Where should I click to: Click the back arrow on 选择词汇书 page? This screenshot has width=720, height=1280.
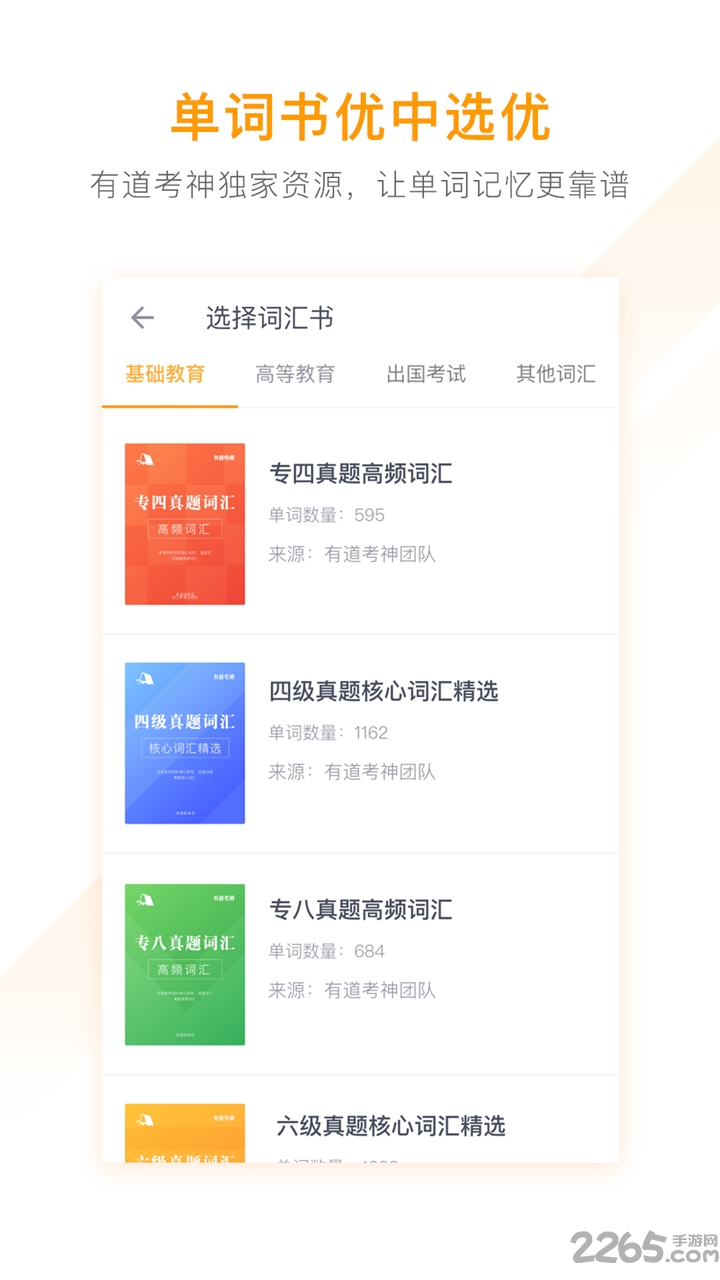142,317
